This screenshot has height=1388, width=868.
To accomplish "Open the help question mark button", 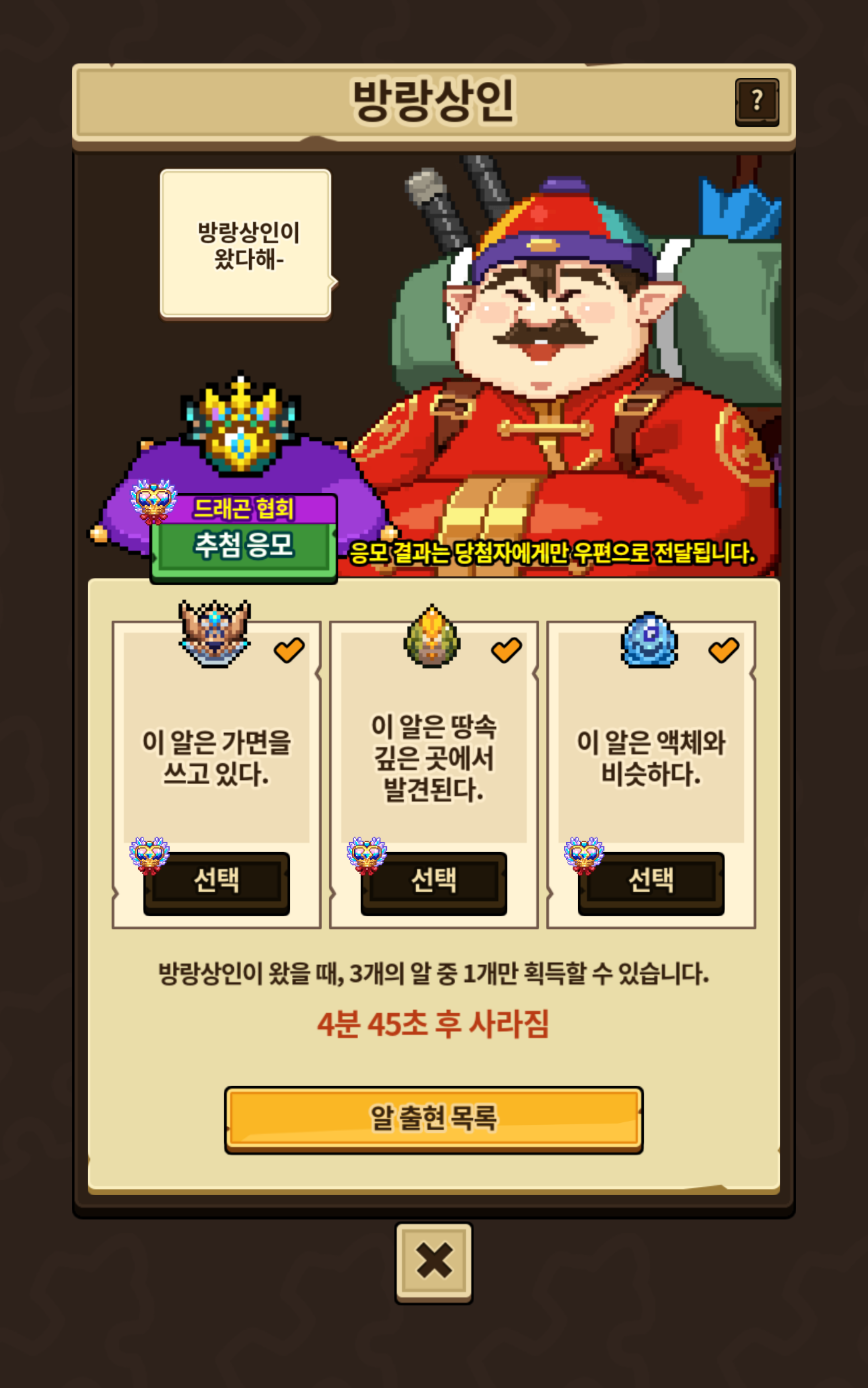I will point(757,102).
